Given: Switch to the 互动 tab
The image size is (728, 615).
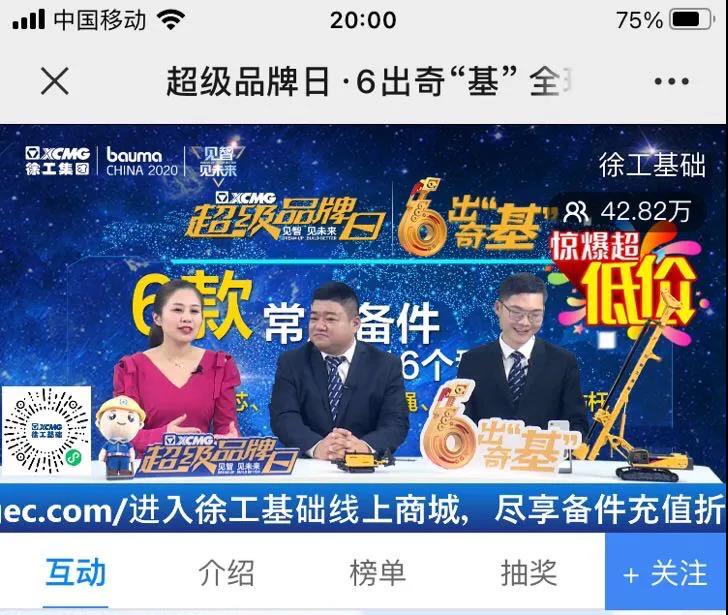Looking at the screenshot, I should click(76, 573).
